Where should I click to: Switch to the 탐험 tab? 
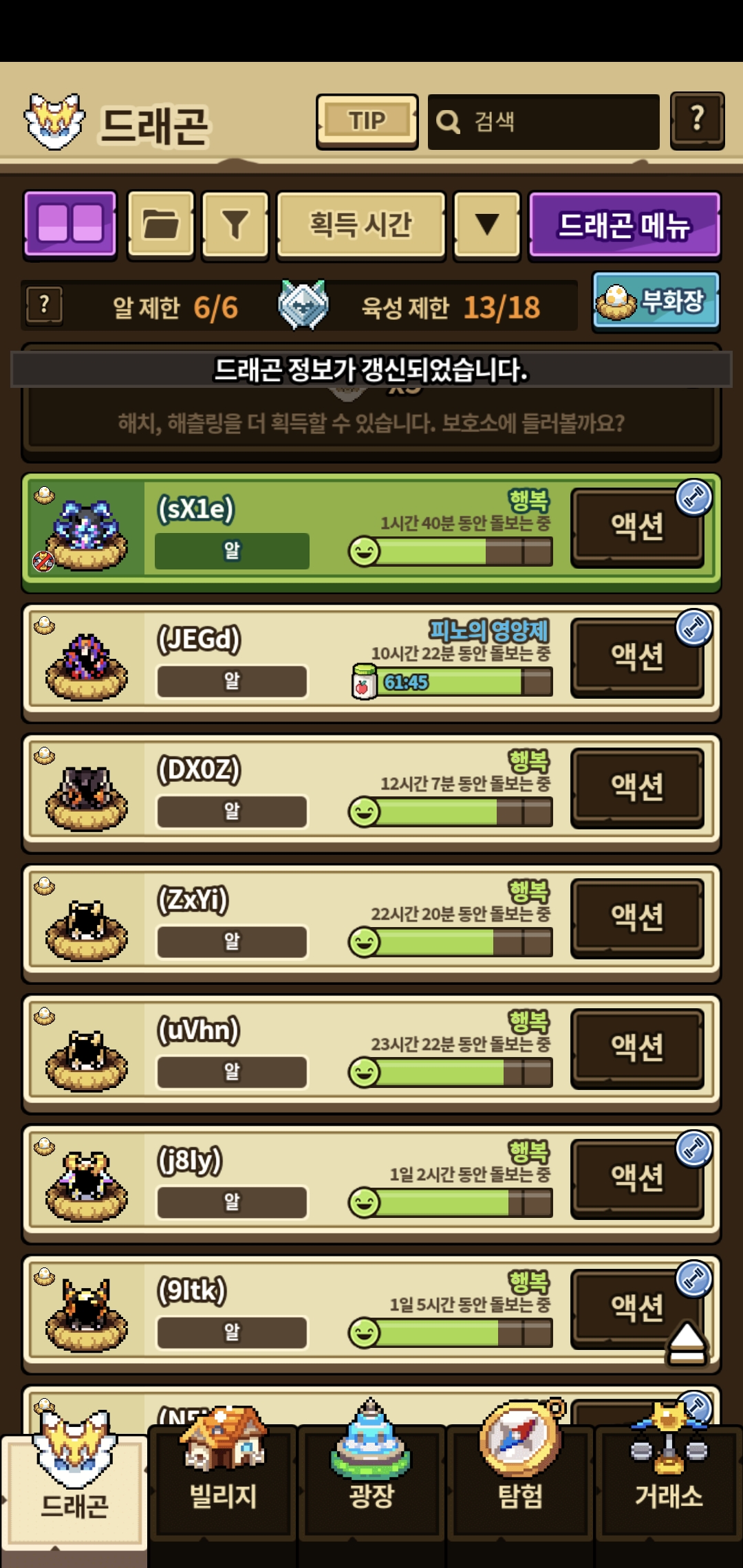pyautogui.click(x=520, y=1485)
